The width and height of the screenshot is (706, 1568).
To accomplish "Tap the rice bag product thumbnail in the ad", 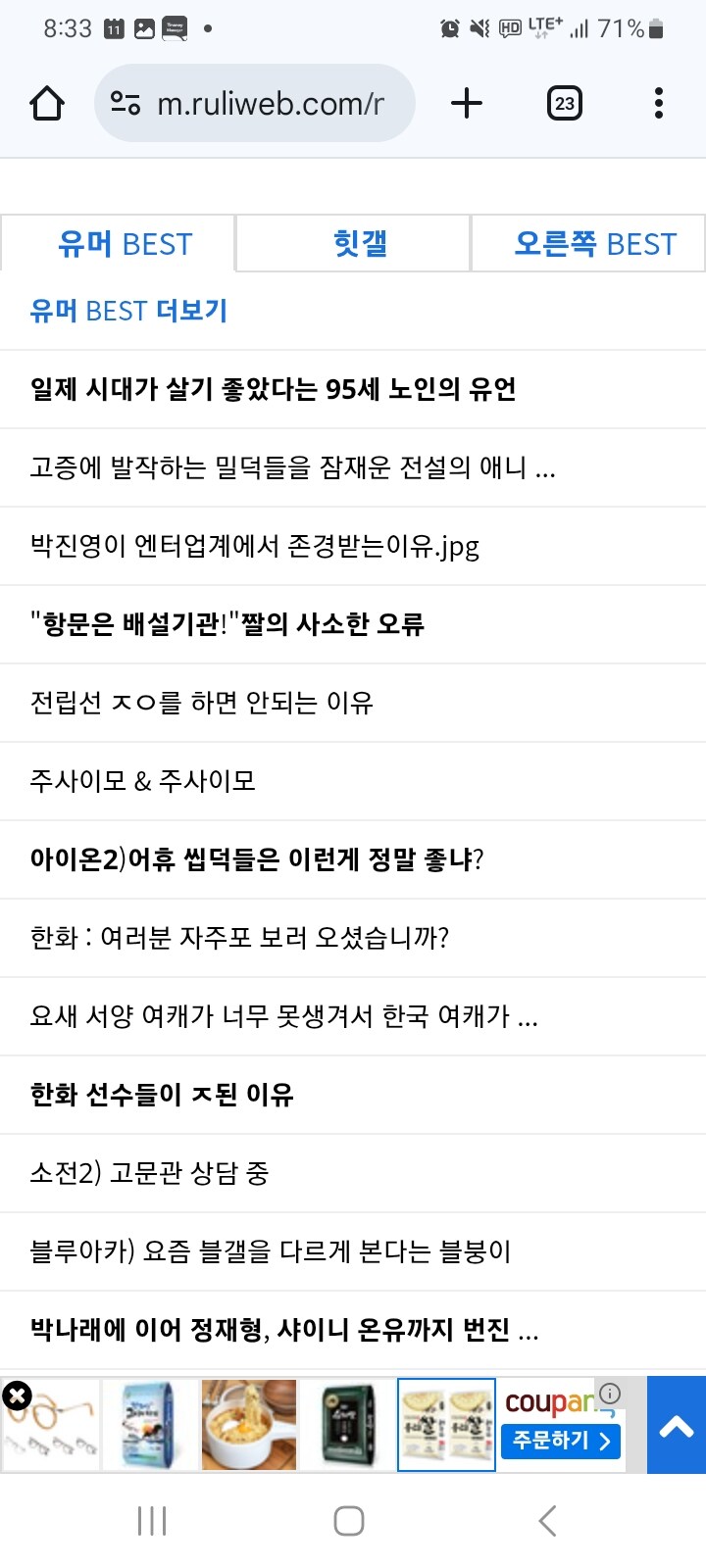I will [446, 1424].
